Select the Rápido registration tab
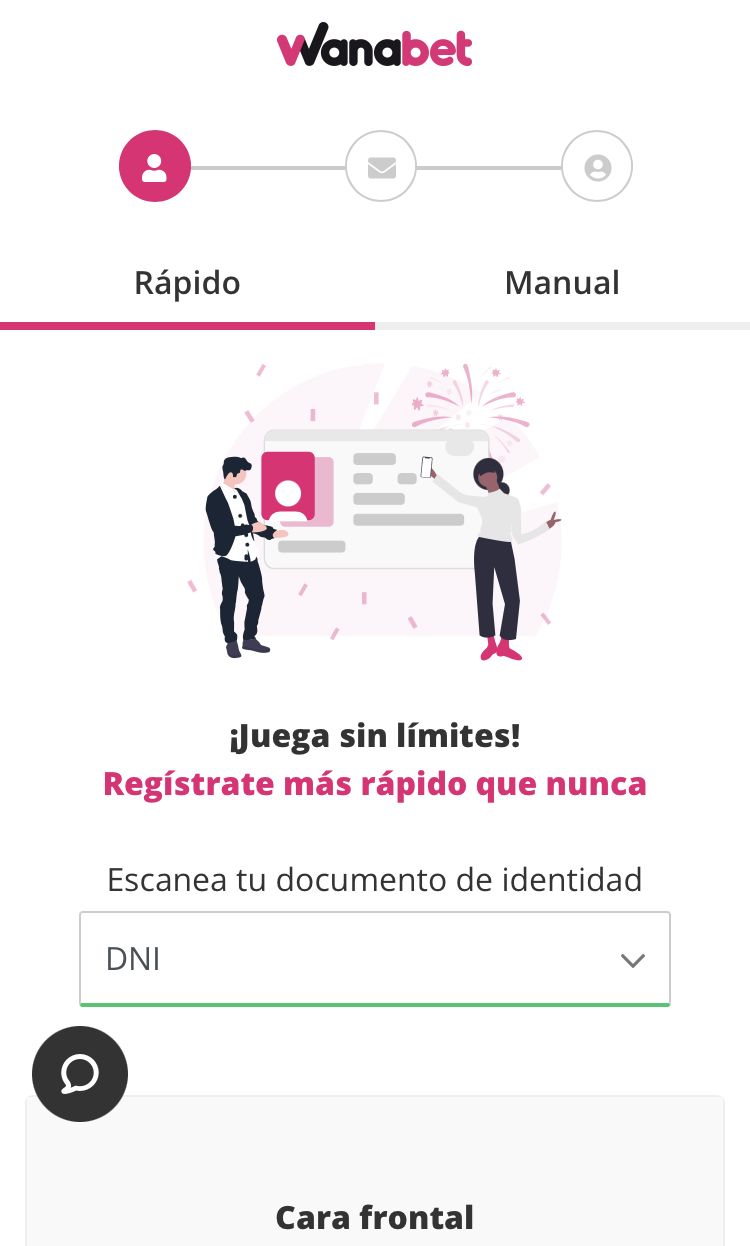This screenshot has height=1246, width=750. click(187, 283)
